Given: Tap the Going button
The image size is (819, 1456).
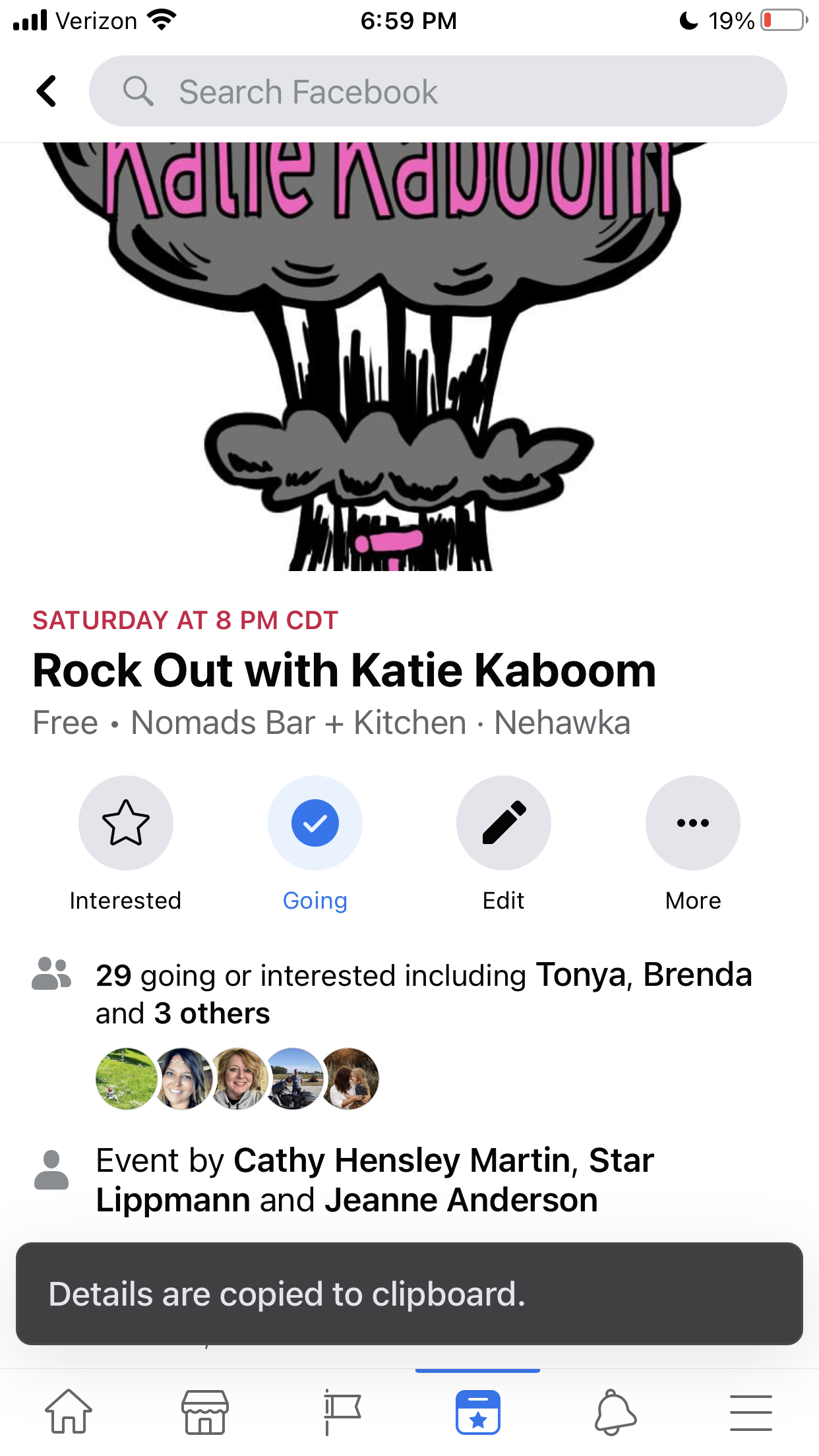Looking at the screenshot, I should pos(315,823).
